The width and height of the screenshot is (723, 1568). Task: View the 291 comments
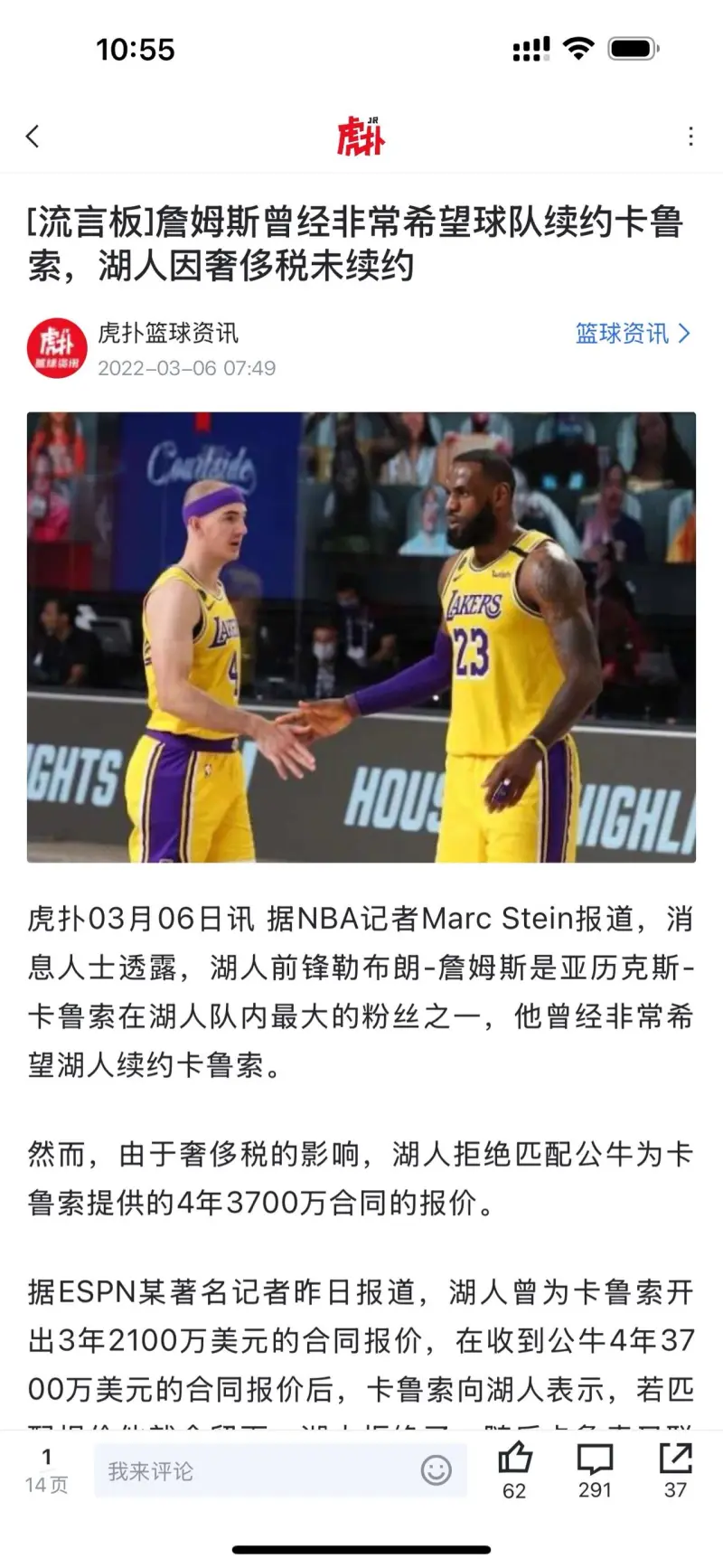[x=595, y=1469]
